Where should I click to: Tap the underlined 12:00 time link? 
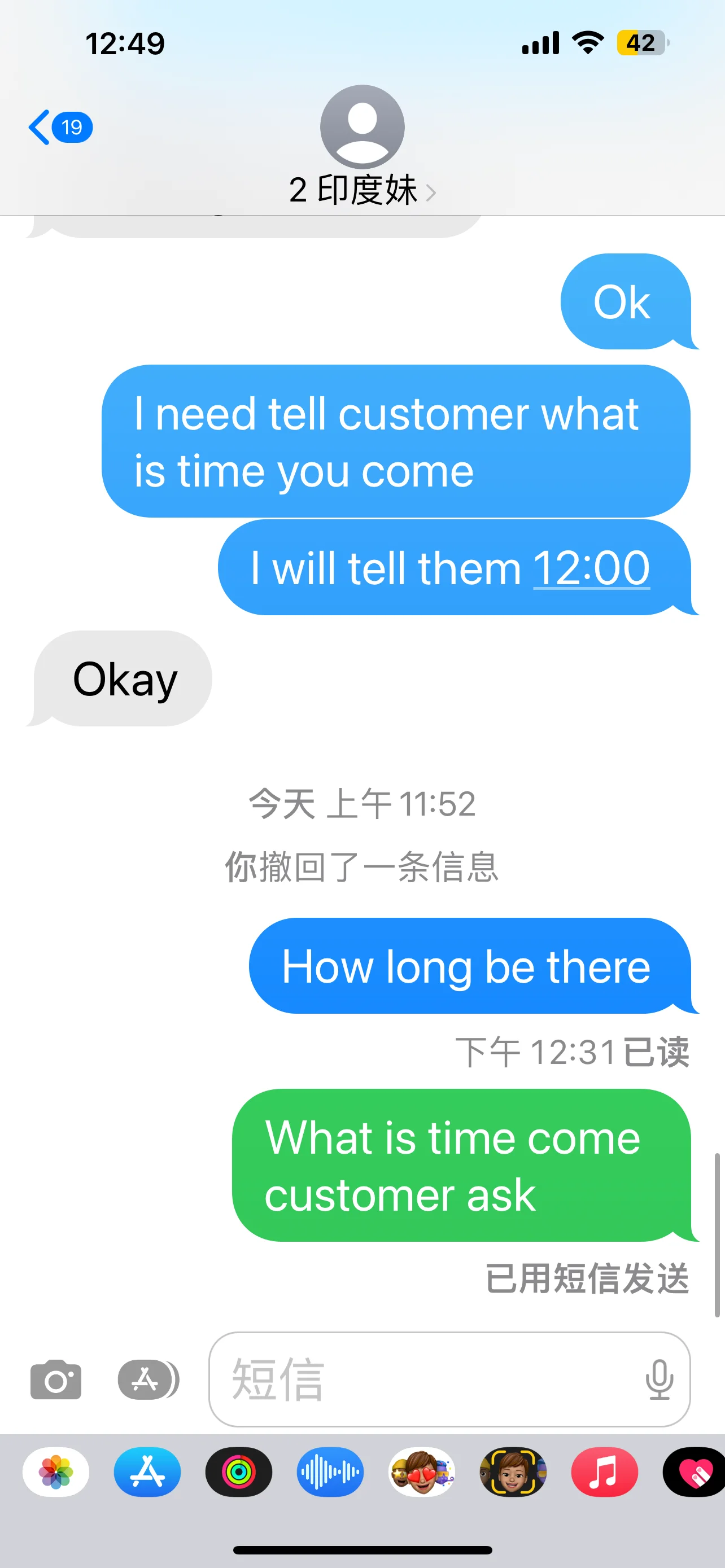(x=591, y=568)
